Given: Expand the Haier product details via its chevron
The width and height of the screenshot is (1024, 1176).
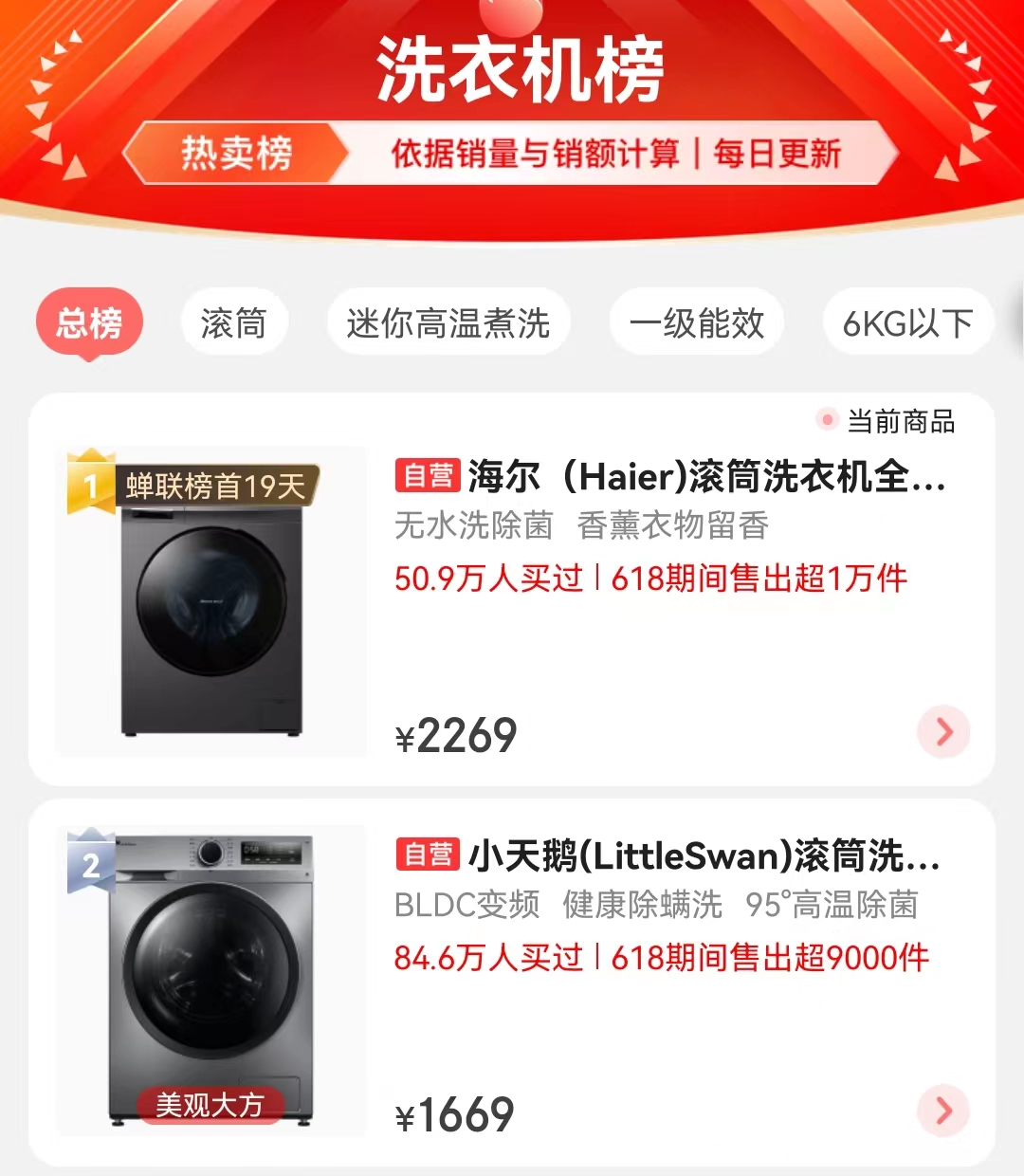Looking at the screenshot, I should click(x=943, y=732).
